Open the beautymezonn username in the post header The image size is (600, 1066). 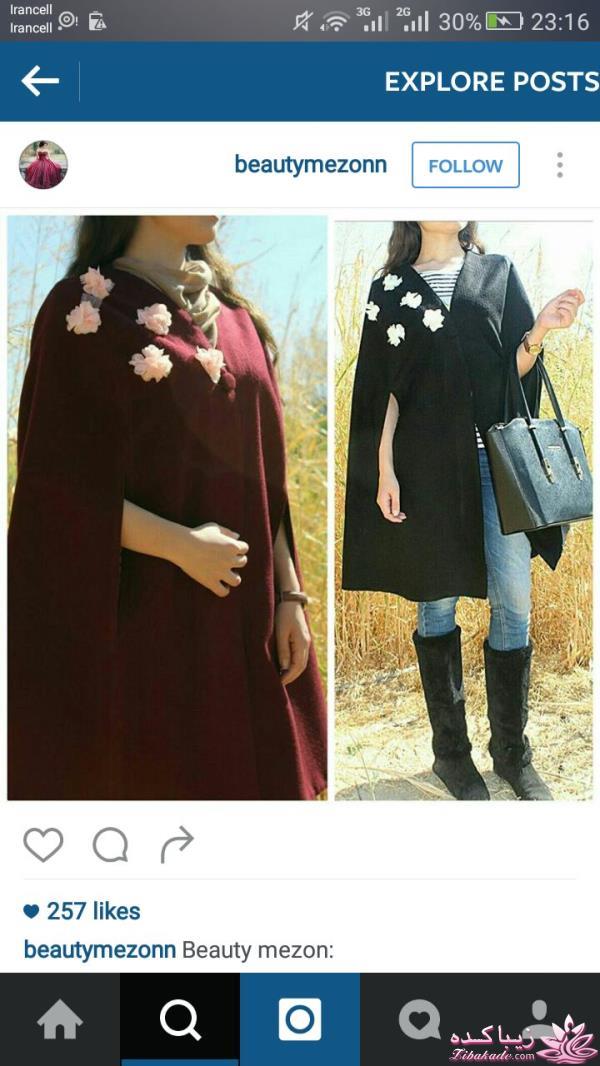(x=310, y=165)
